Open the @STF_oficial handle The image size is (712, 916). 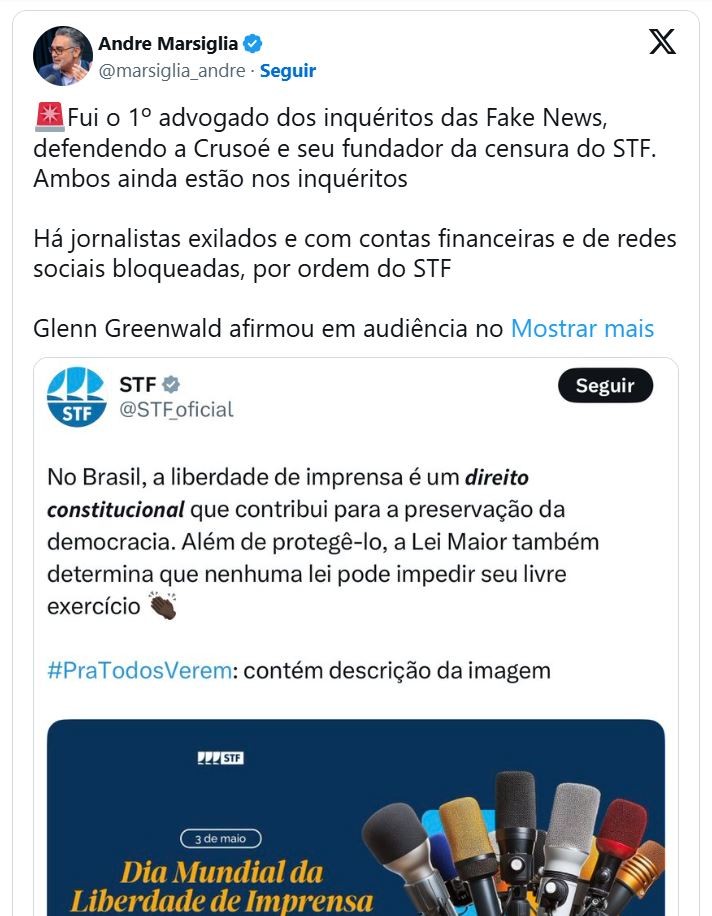click(176, 409)
